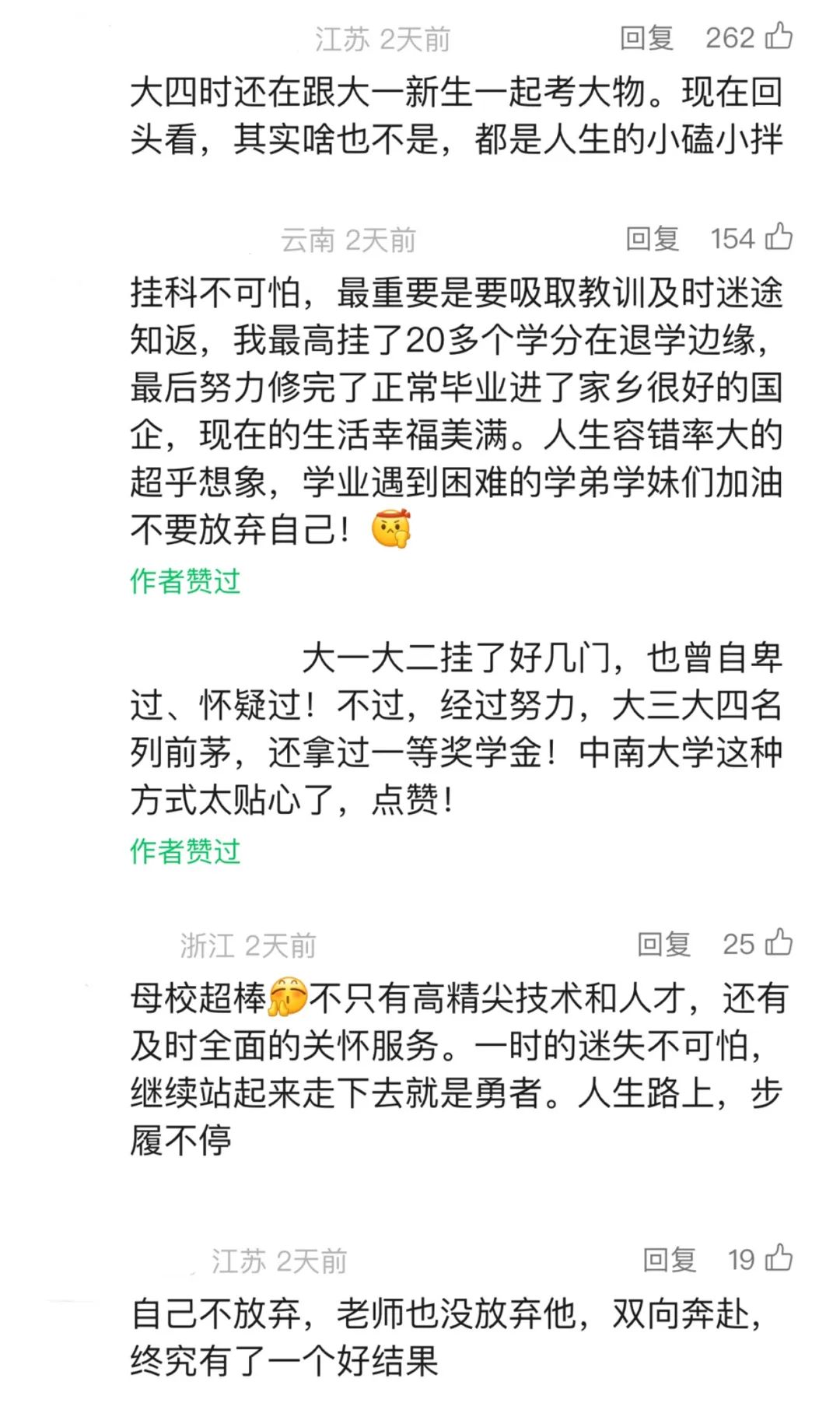
Task: Like the comment with 19 likes
Action: [x=779, y=1258]
